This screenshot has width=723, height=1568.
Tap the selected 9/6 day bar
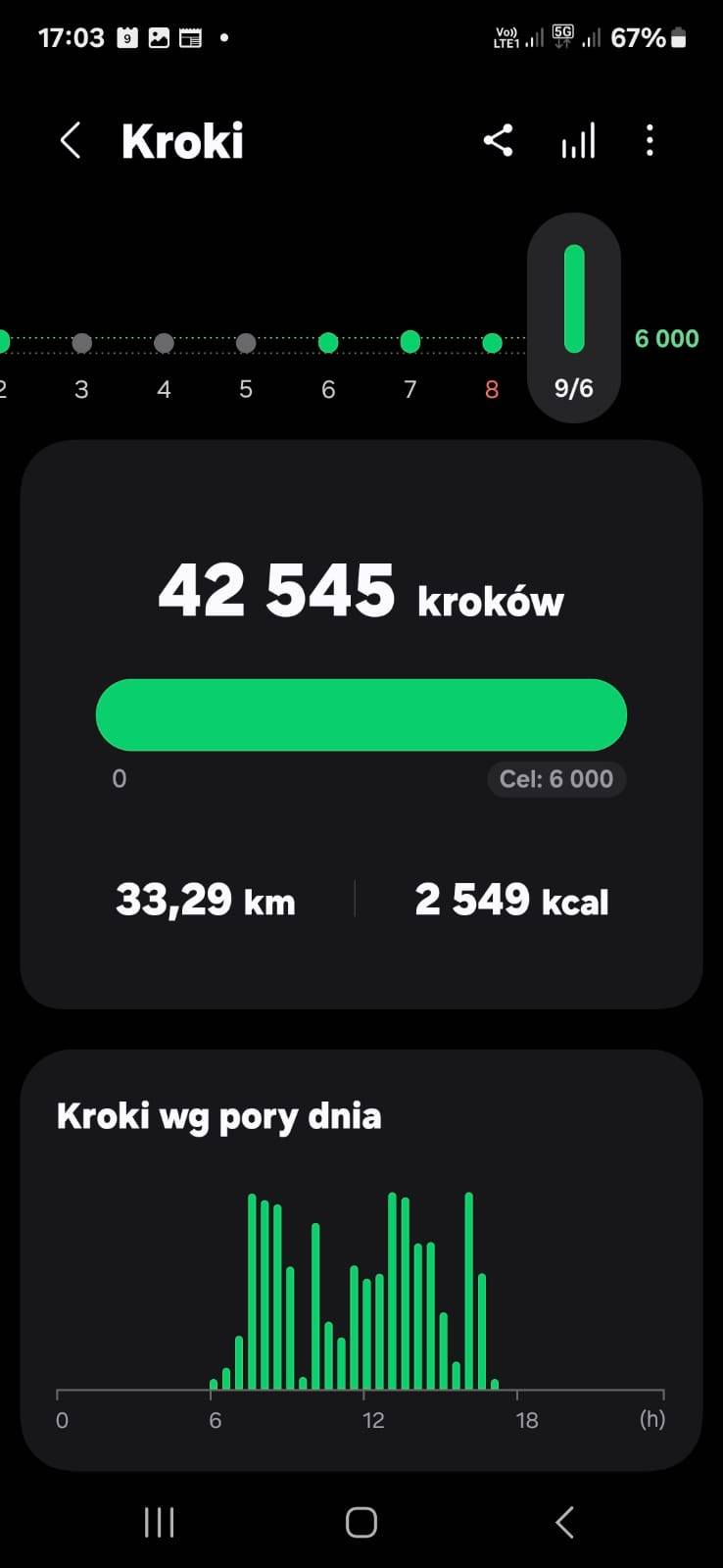pyautogui.click(x=574, y=318)
